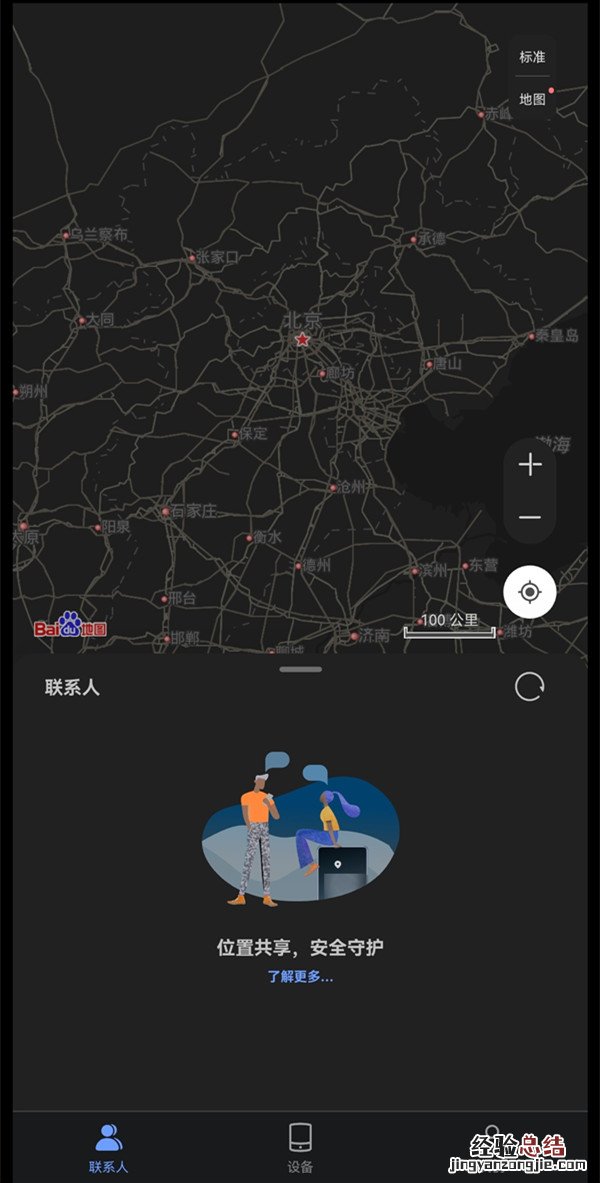Open the 了解更多 link
Screen dimensions: 600x1183
(300, 977)
